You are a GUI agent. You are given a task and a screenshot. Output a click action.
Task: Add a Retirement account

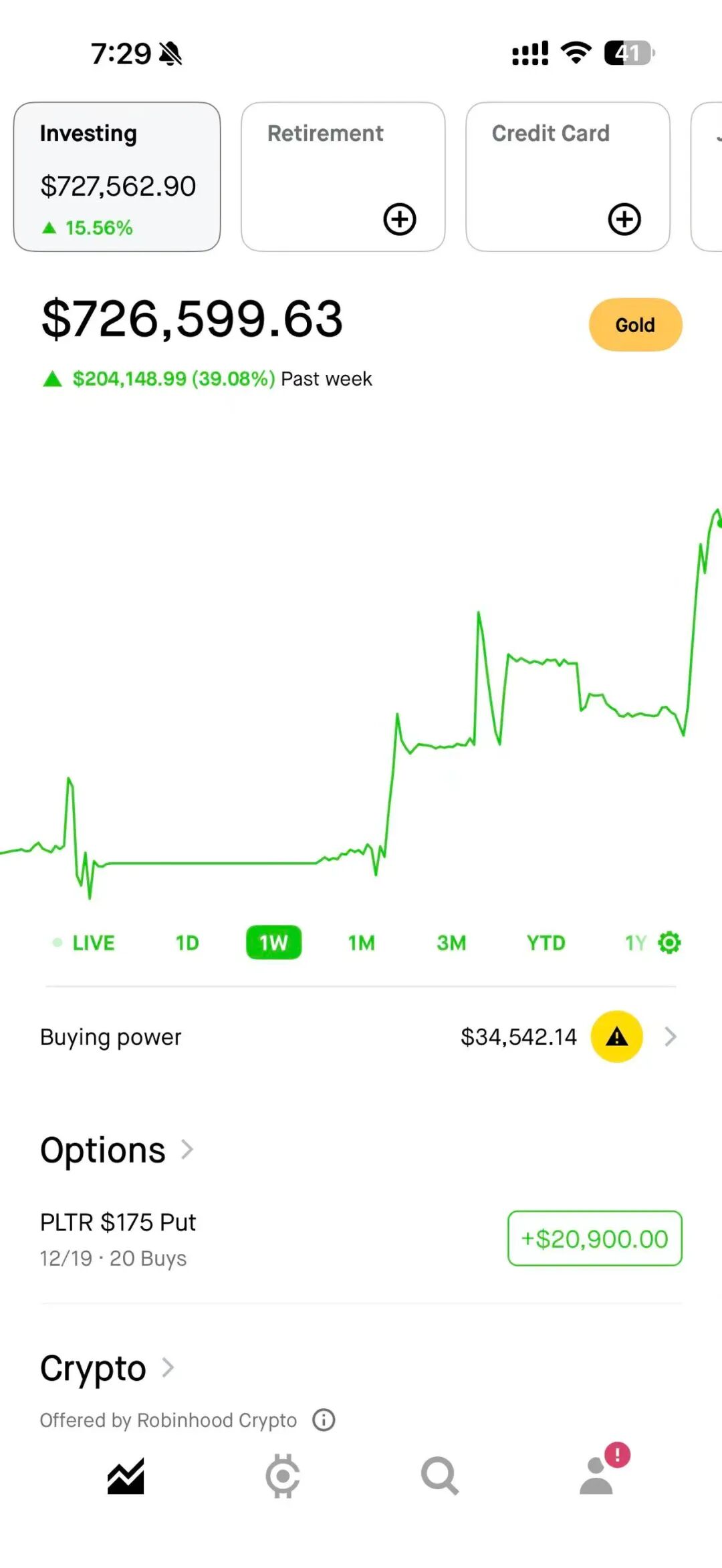pos(400,219)
